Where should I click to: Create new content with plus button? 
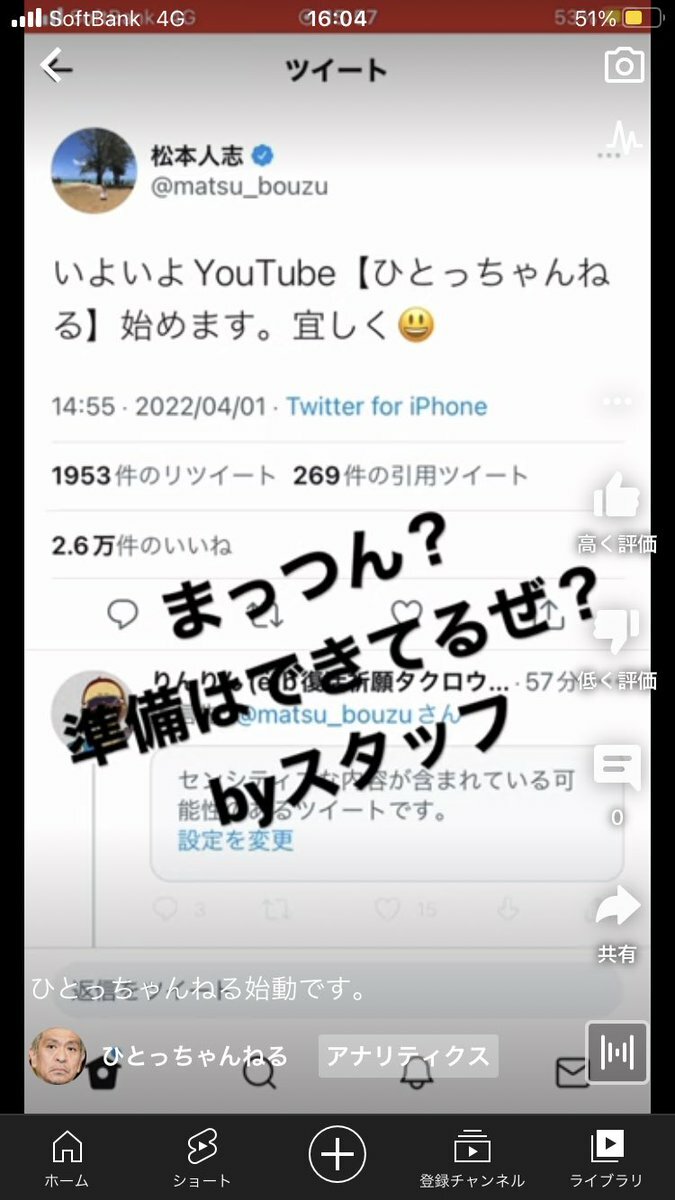[x=337, y=1155]
